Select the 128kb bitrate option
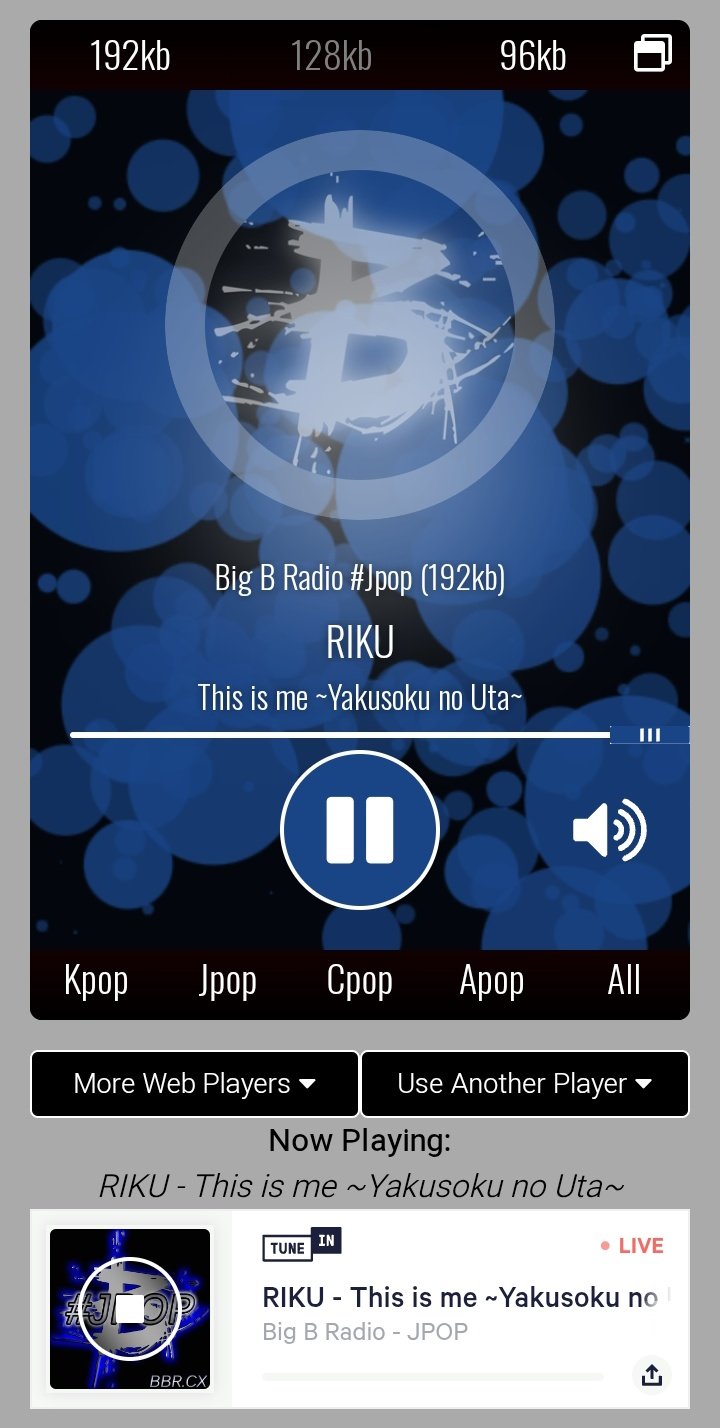This screenshot has height=1428, width=720. click(x=331, y=56)
